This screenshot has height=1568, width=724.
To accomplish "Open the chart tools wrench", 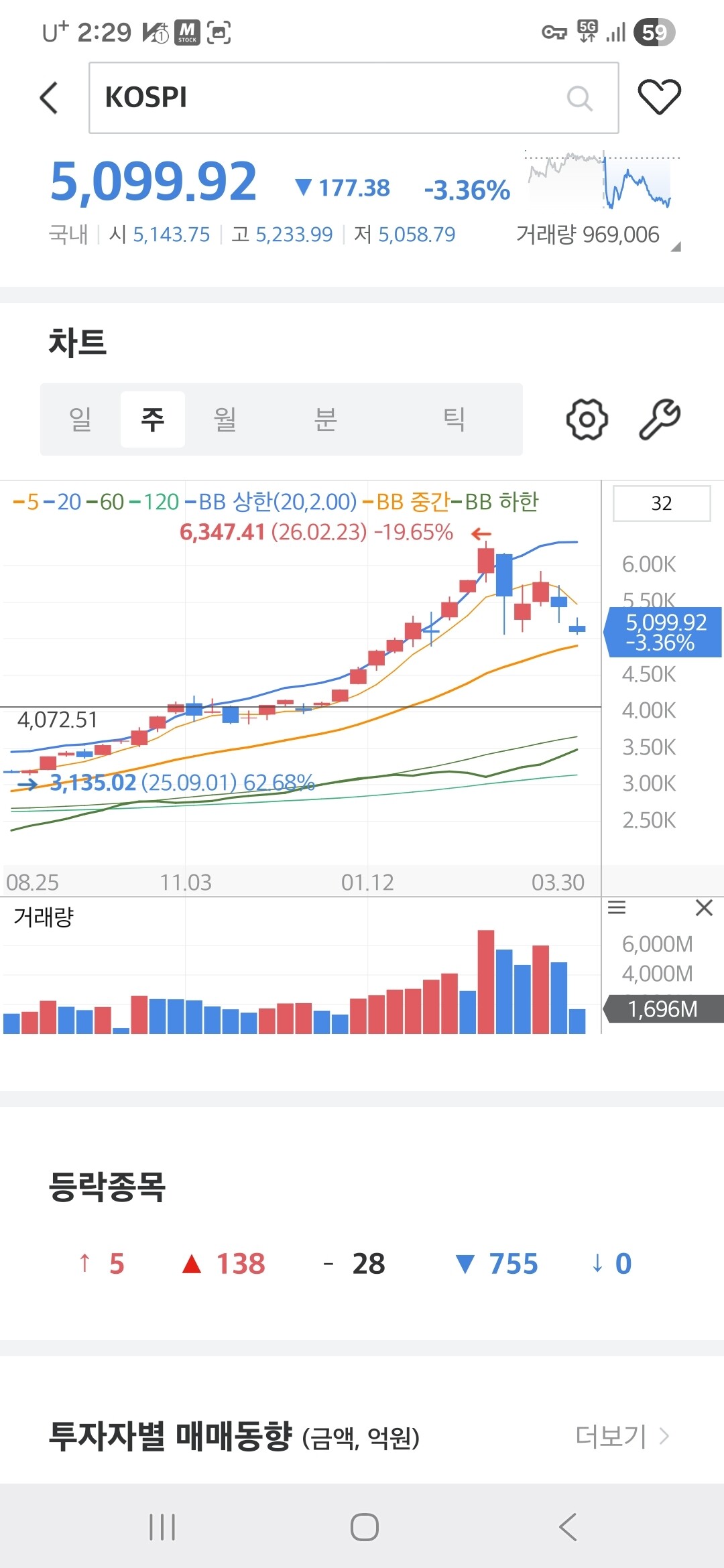I will pos(660,419).
